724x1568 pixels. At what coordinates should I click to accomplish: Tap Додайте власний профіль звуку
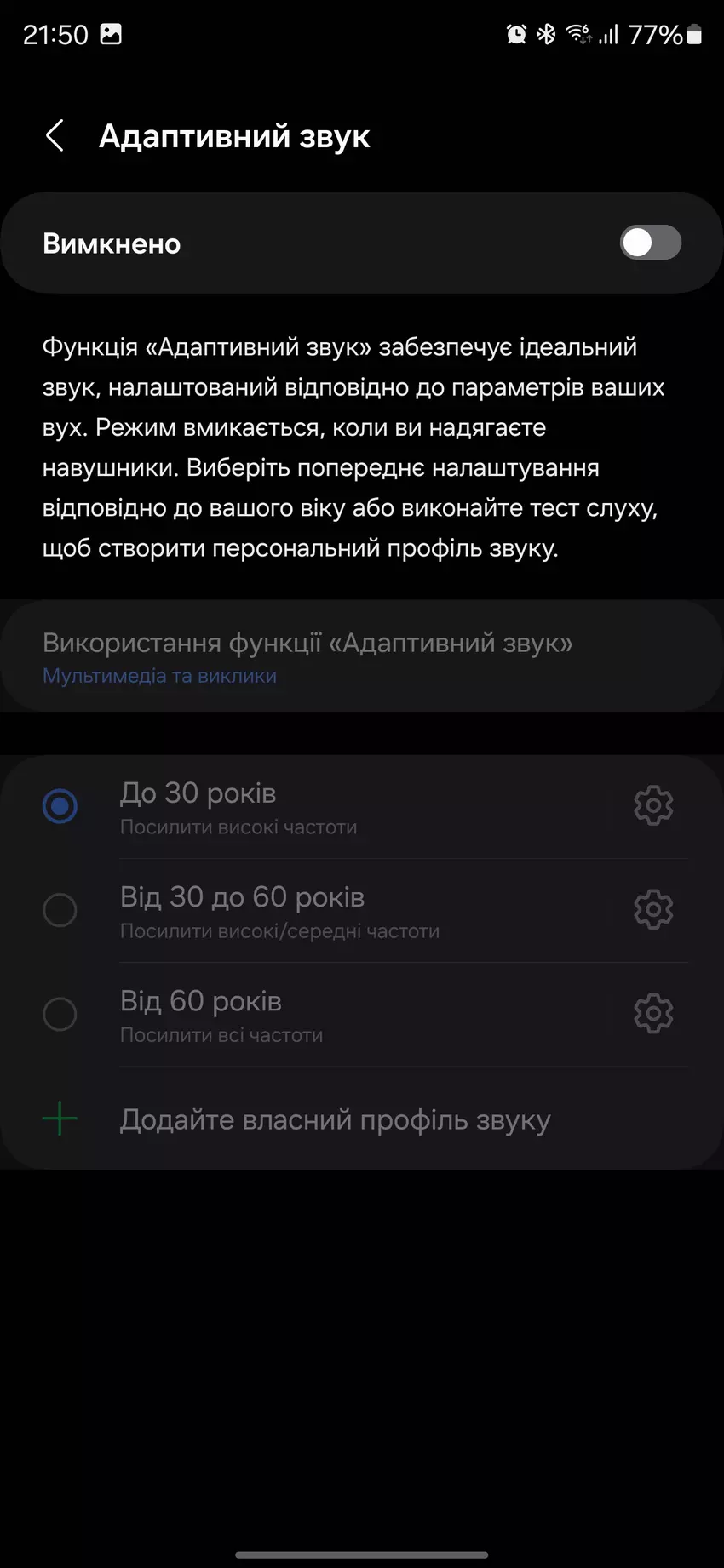click(335, 1119)
